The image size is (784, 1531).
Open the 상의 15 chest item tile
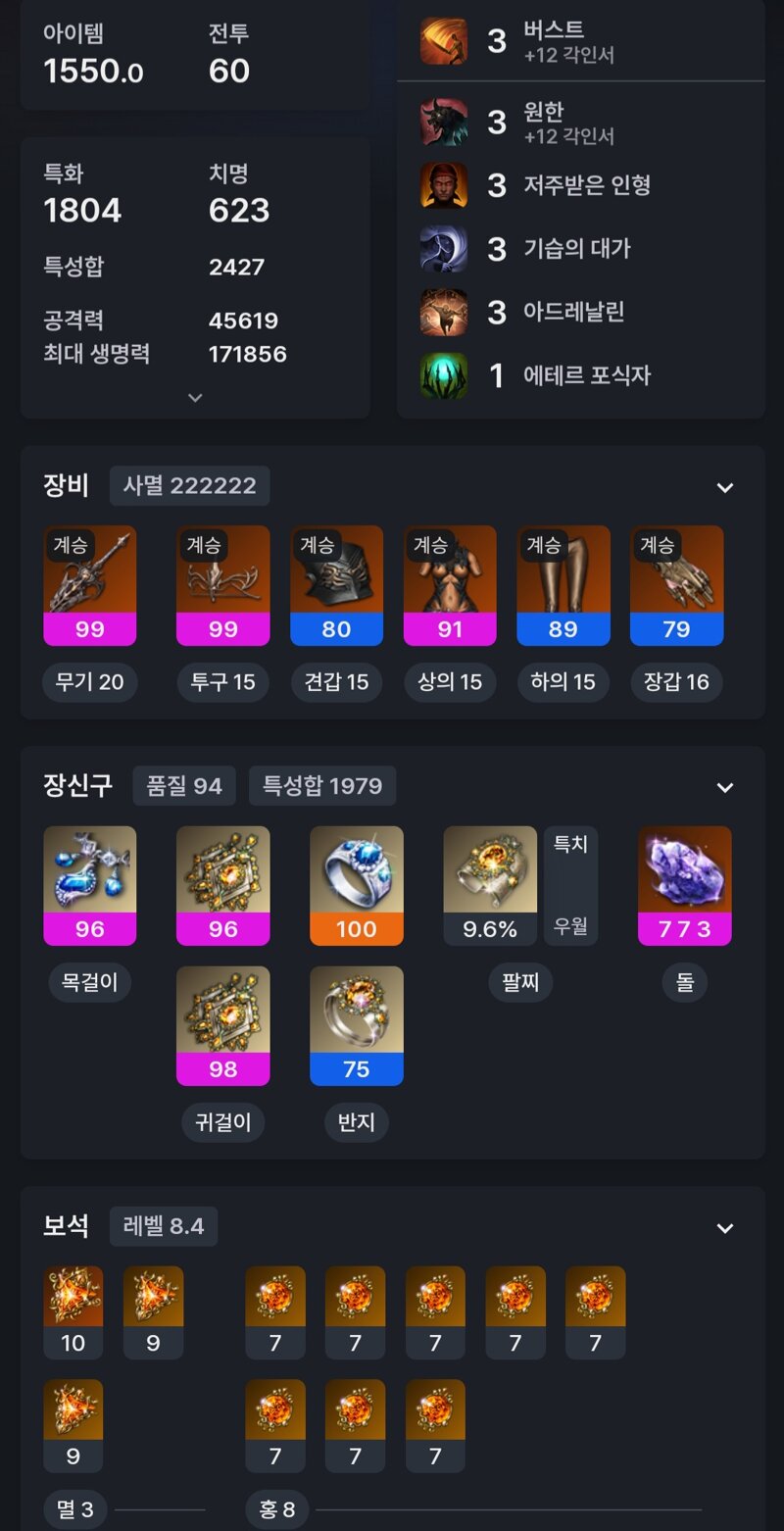tap(450, 585)
